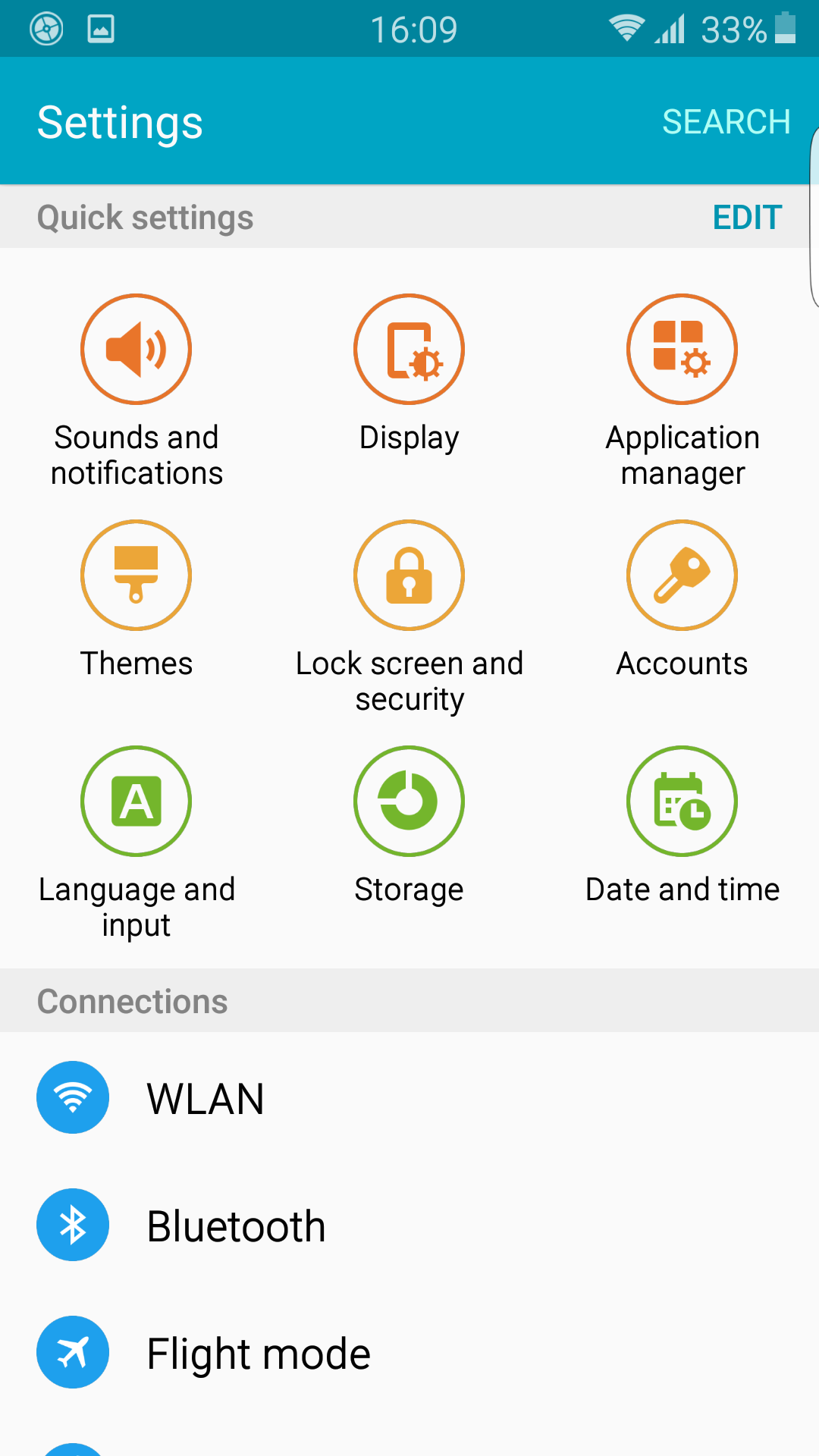Open Language and input
819x1456 pixels.
[136, 843]
